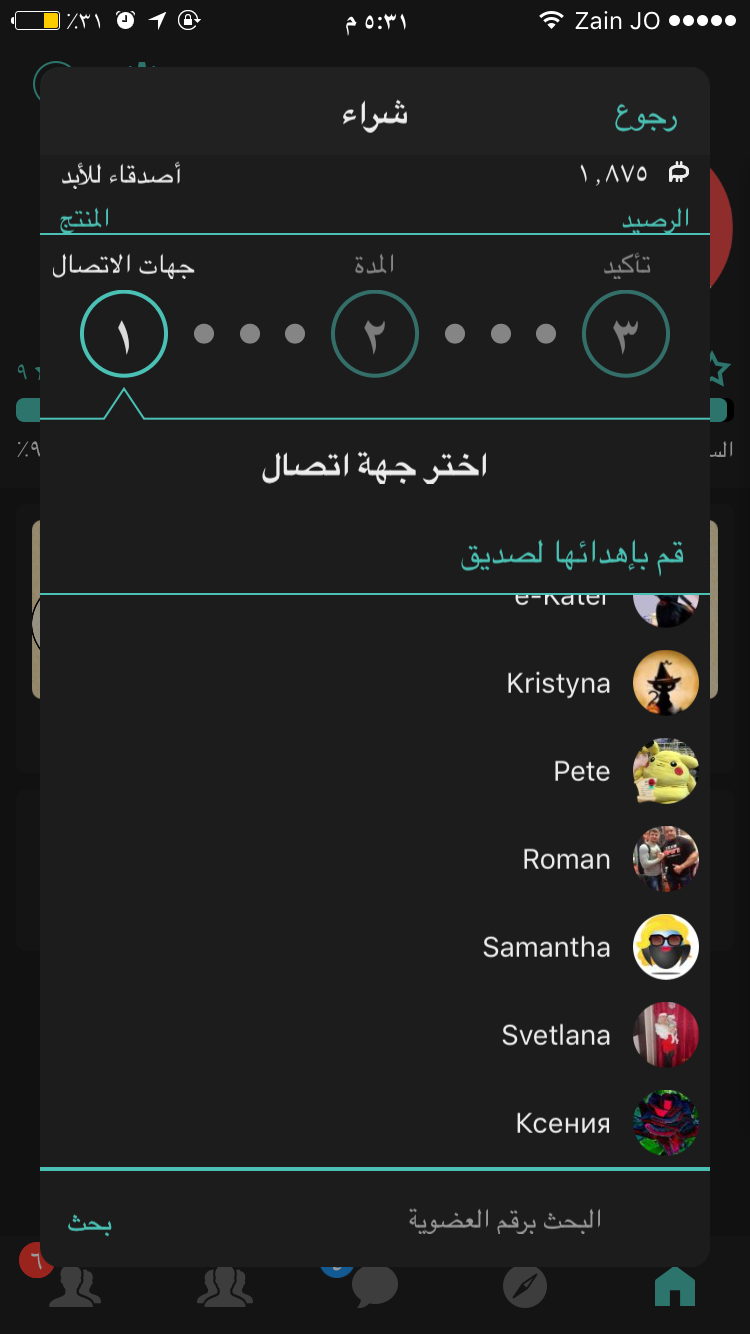Tap the بحث search button
Image resolution: width=750 pixels, height=1334 pixels.
[x=90, y=1222]
